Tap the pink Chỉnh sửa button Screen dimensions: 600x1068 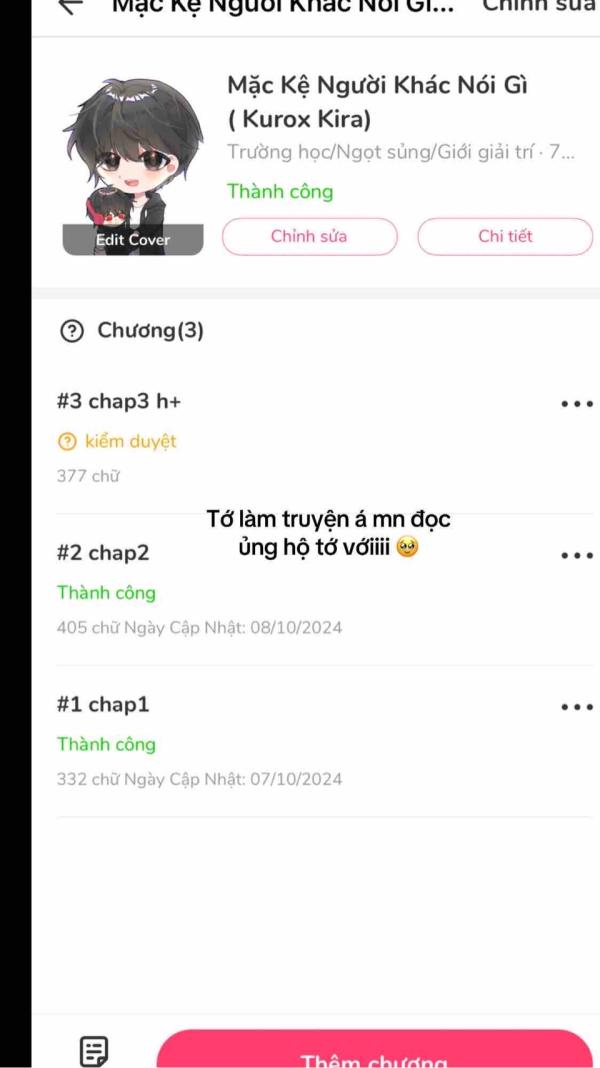tap(309, 237)
